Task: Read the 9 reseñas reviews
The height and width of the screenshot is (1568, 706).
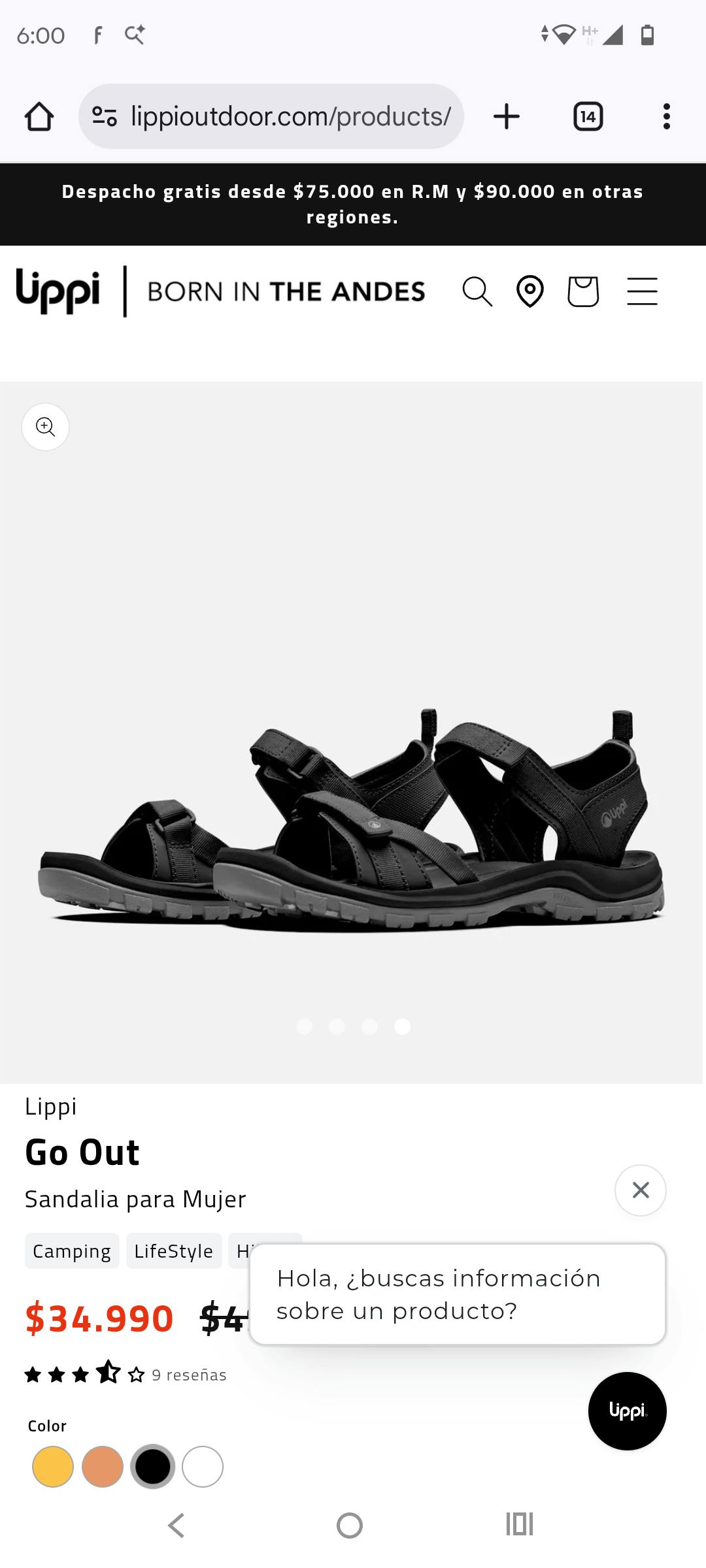Action: coord(189,1375)
